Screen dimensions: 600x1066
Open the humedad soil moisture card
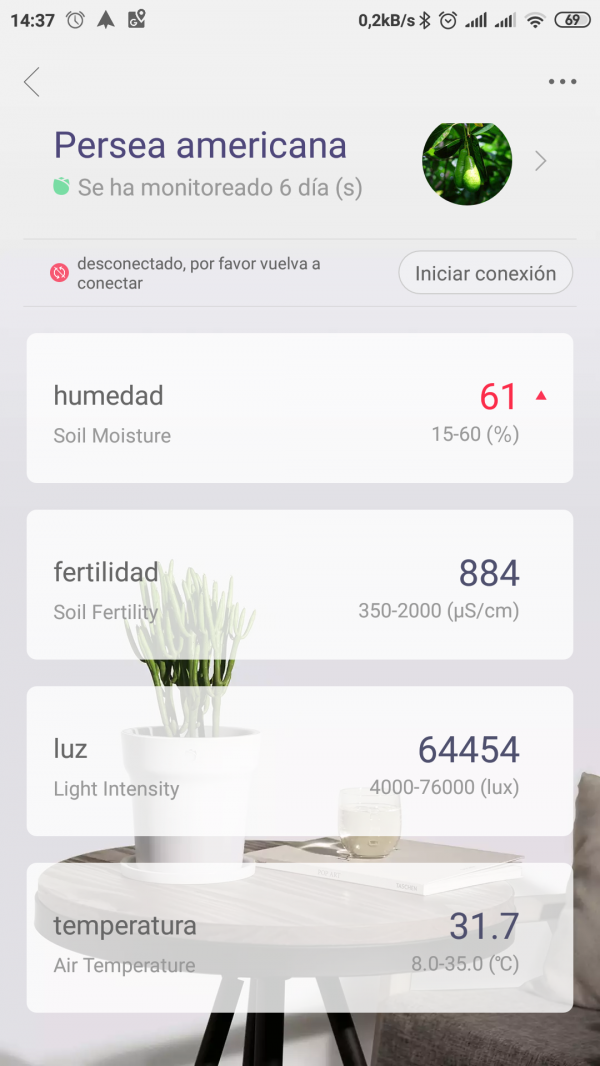click(299, 408)
